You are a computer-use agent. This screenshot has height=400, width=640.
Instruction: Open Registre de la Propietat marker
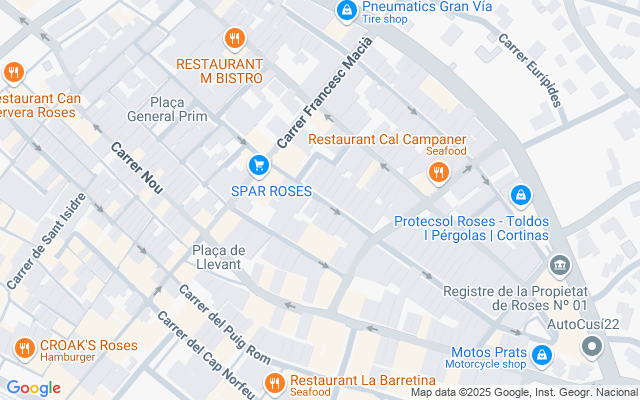(559, 266)
